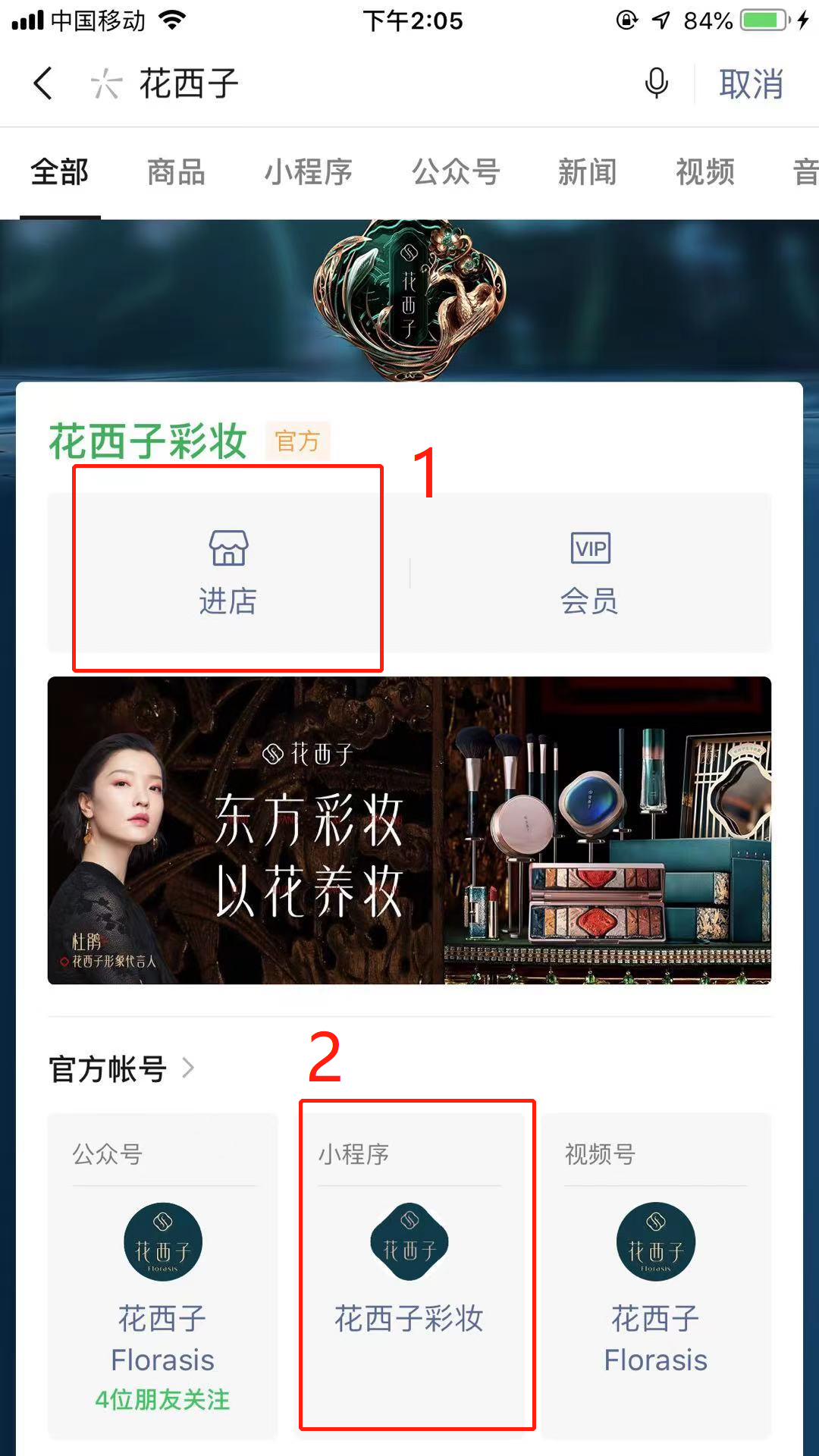Cancel the search with 取消
Image resolution: width=819 pixels, height=1456 pixels.
click(x=751, y=83)
